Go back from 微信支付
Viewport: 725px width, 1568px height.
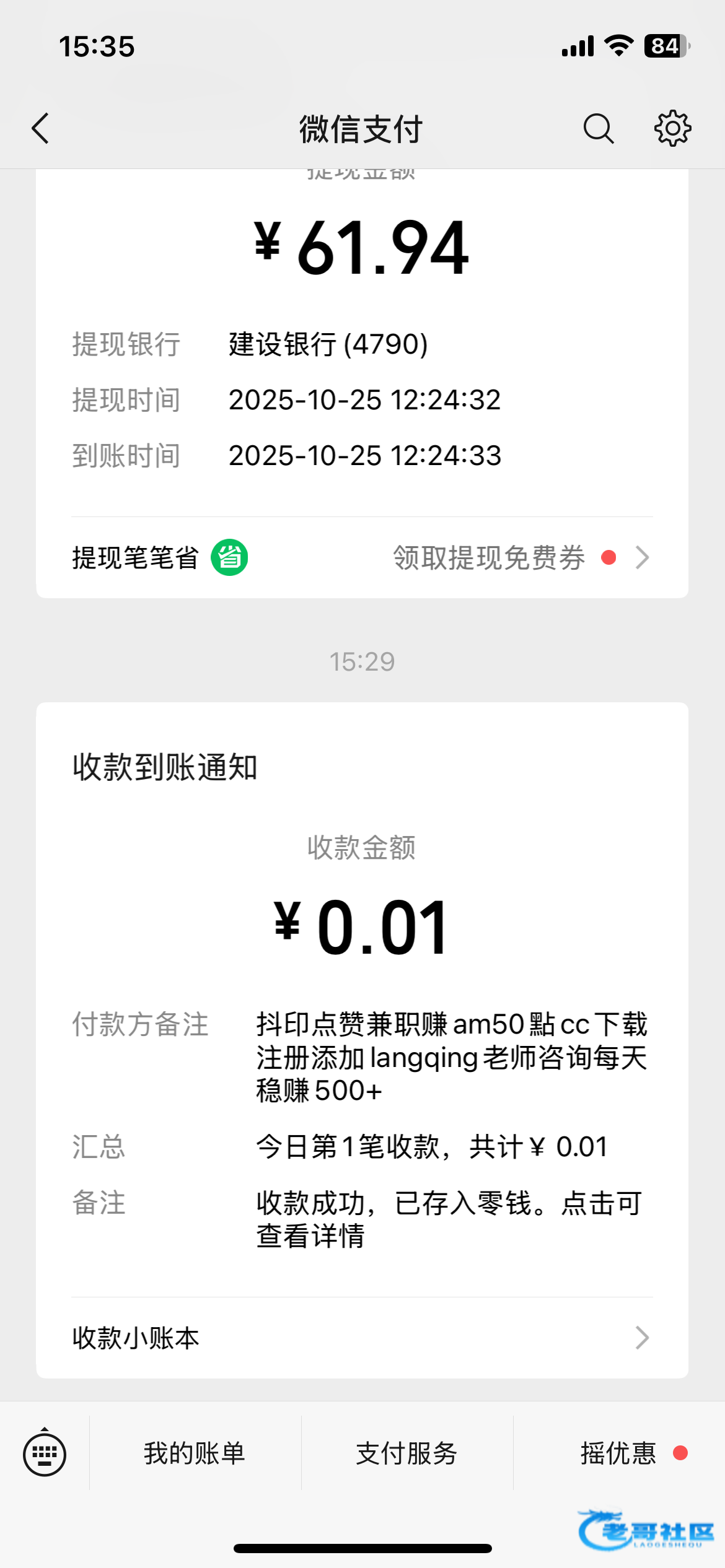pos(41,129)
